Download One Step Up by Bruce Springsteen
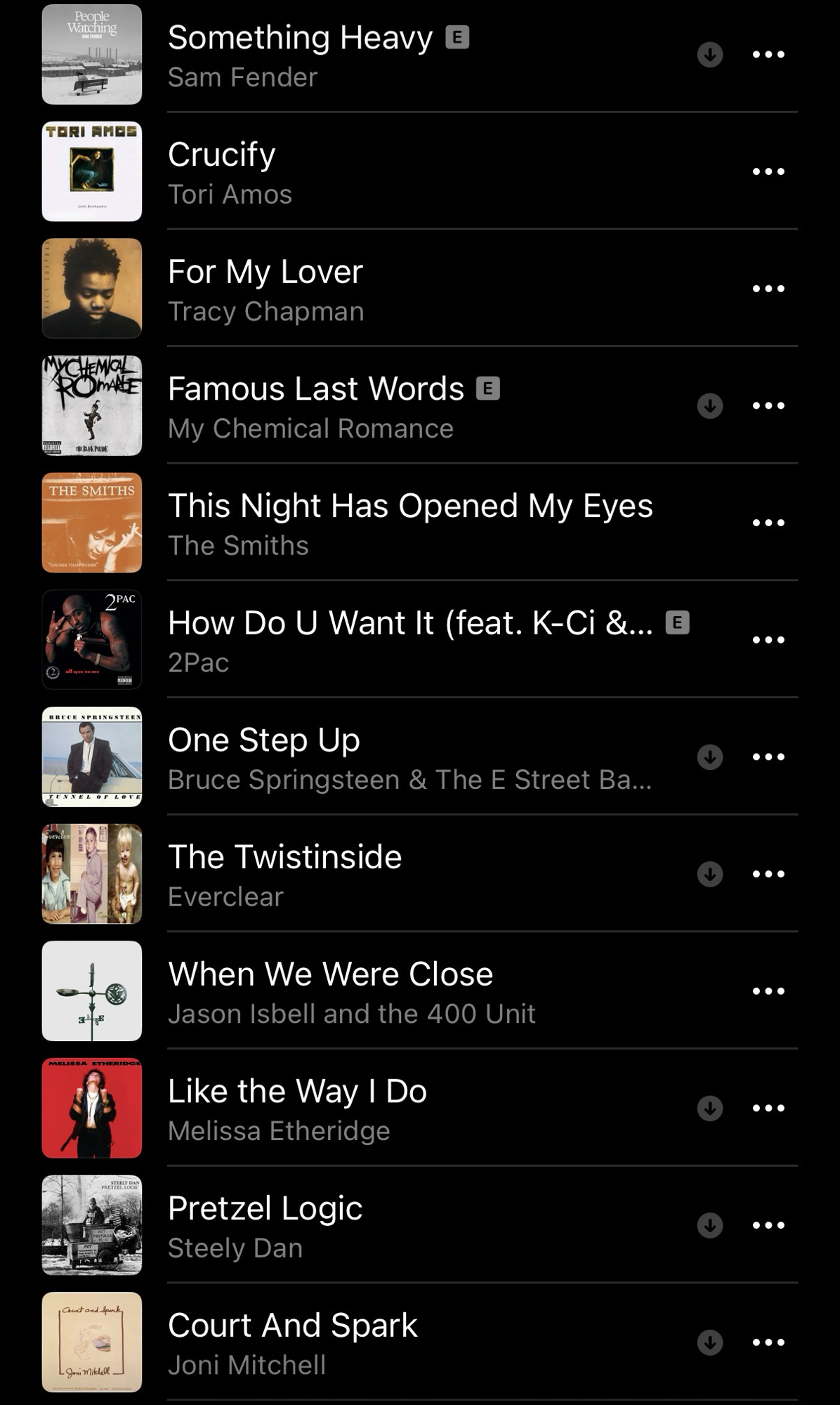The image size is (840, 1405). pos(710,757)
